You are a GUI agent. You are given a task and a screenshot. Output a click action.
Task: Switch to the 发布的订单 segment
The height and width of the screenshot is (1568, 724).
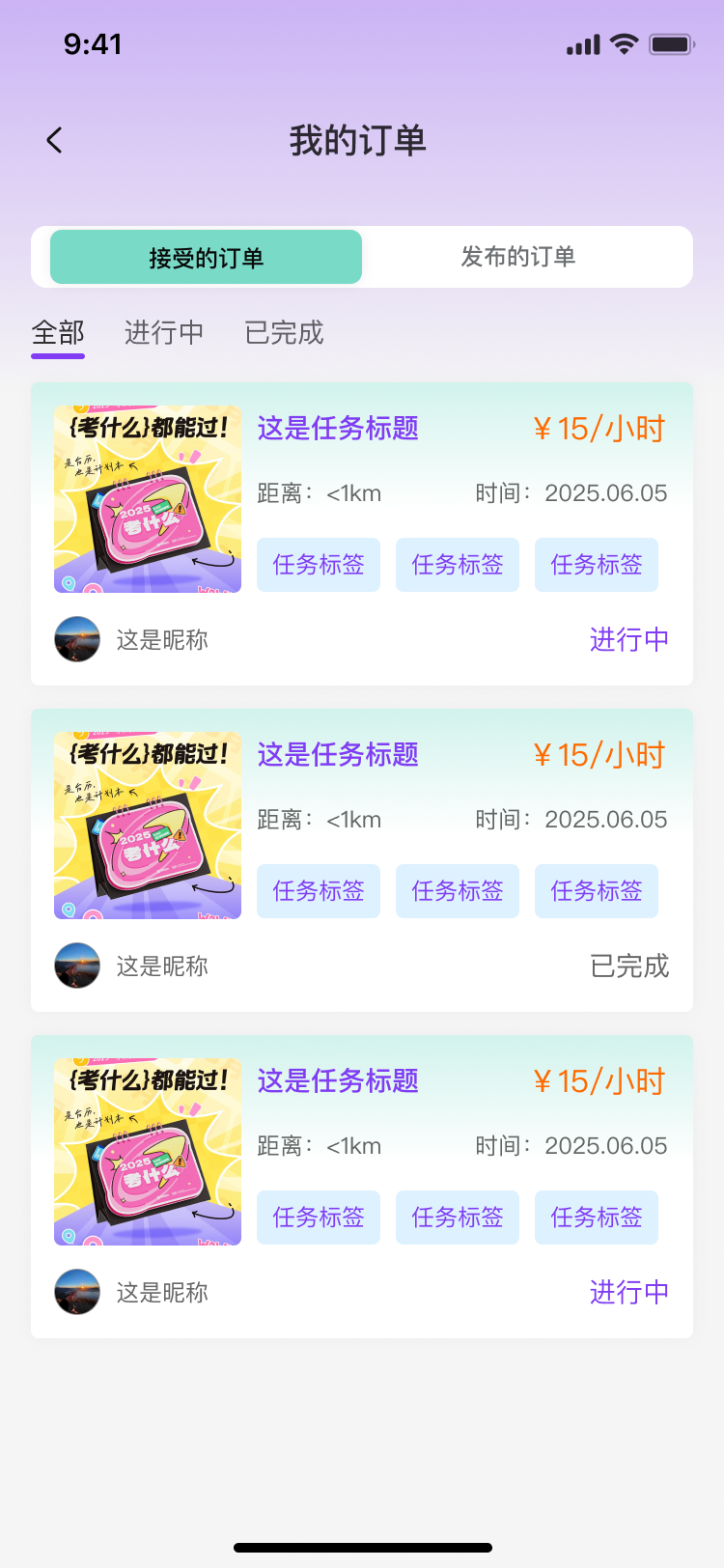point(518,257)
